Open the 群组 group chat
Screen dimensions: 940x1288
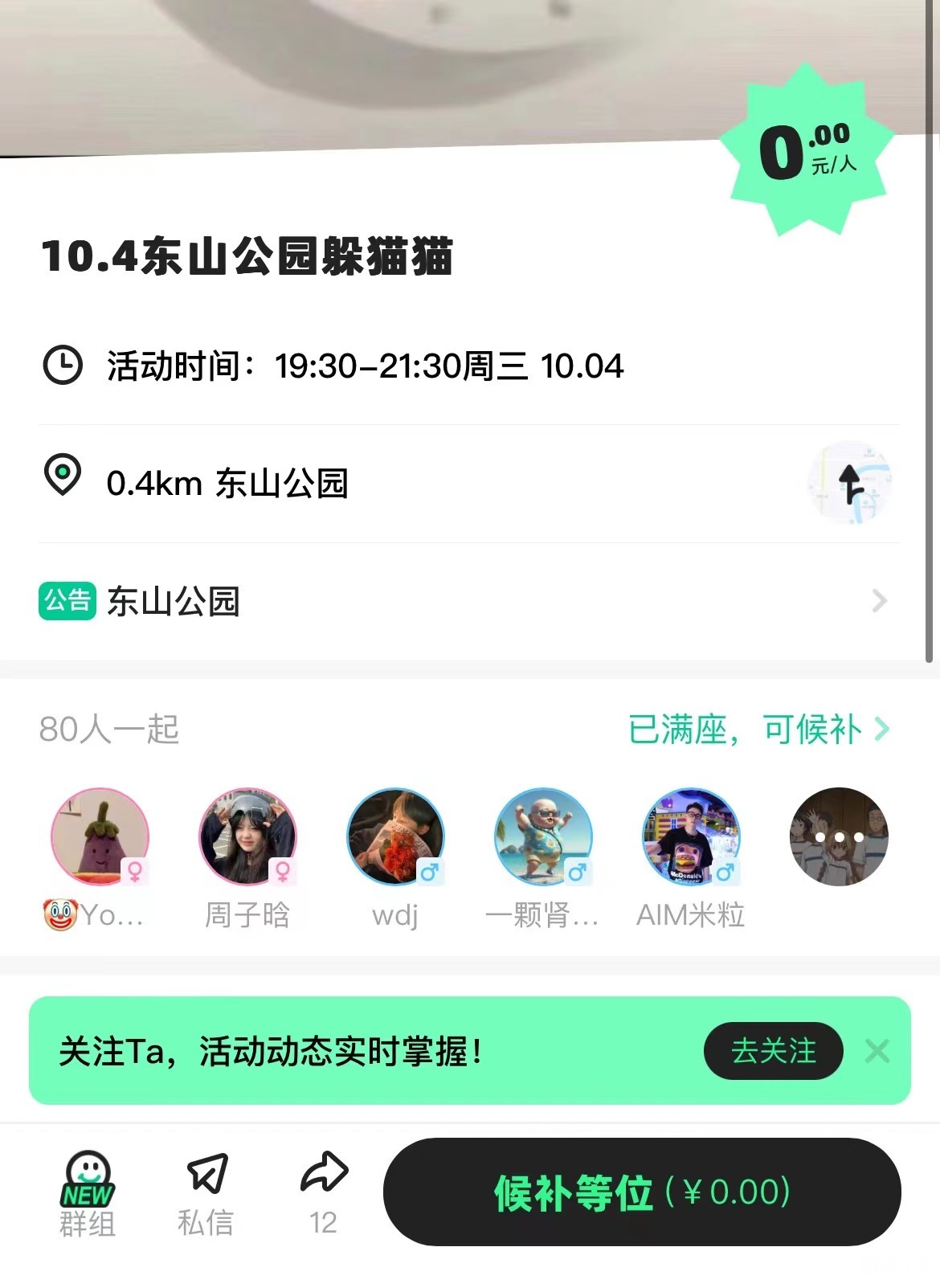point(88,1194)
